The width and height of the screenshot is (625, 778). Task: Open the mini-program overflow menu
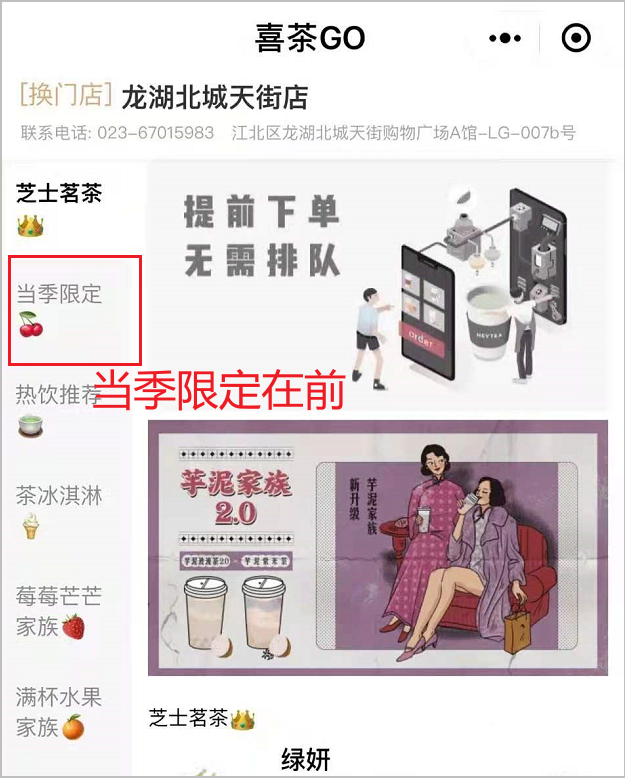[x=505, y=39]
